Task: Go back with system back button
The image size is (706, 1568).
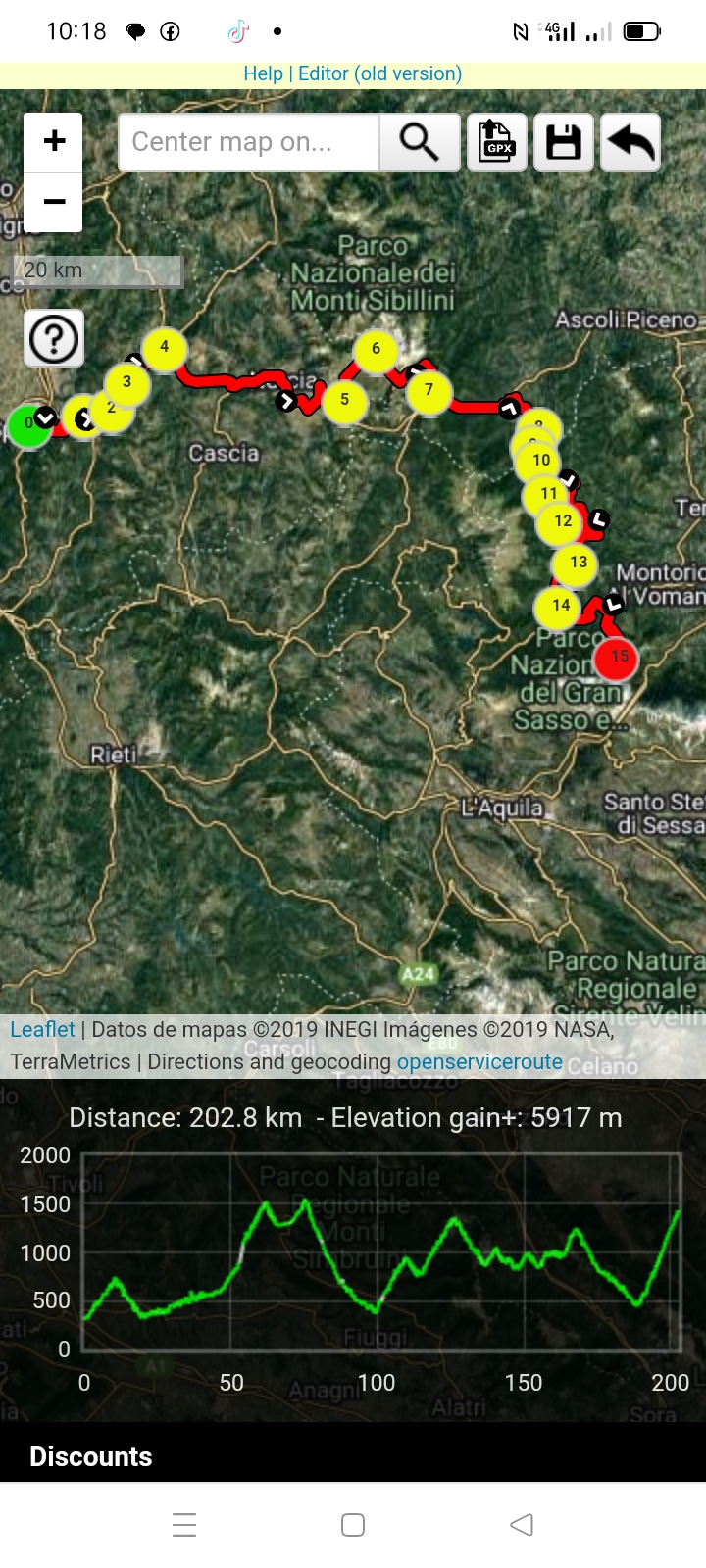Action: pos(522,1524)
